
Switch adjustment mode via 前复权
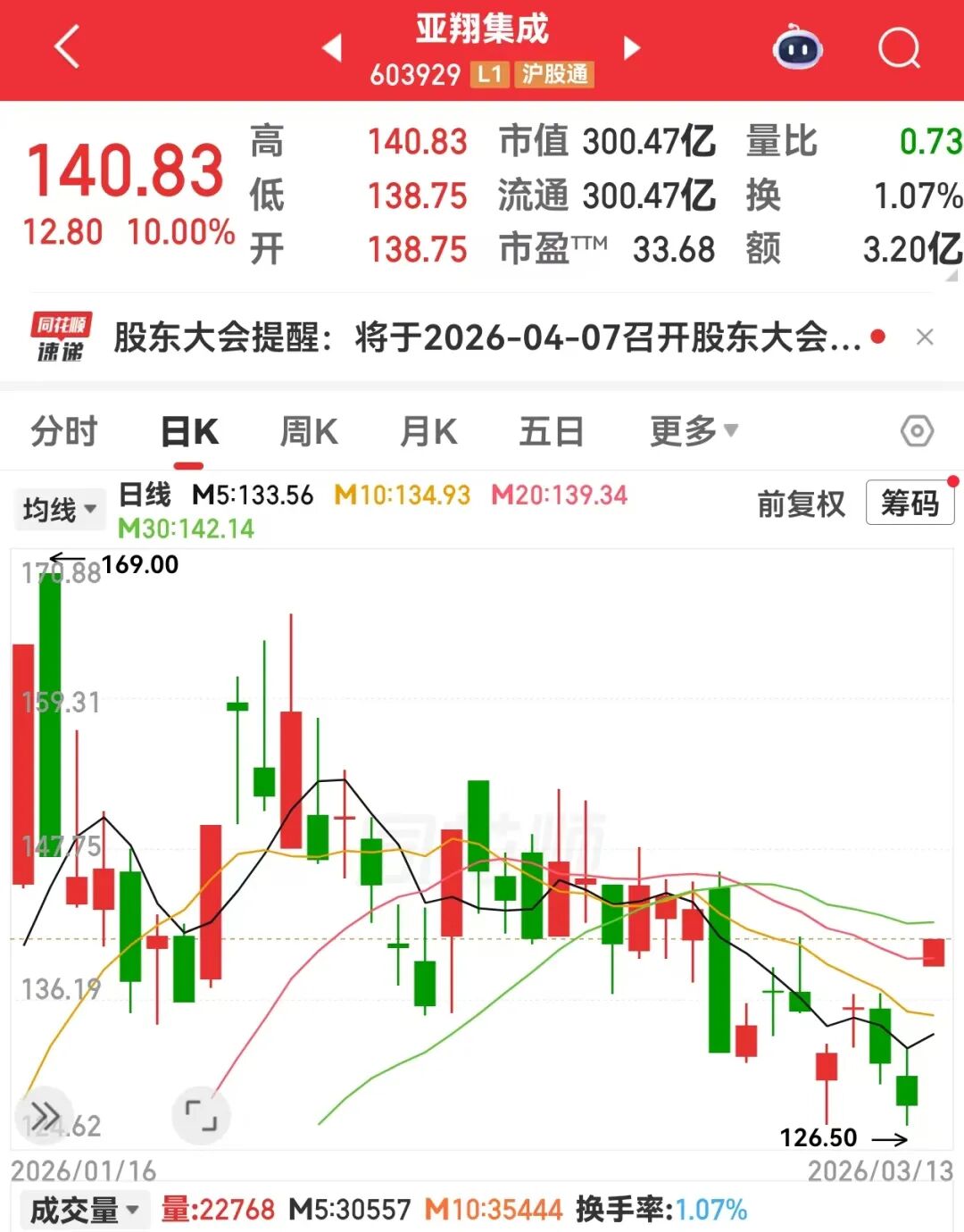[x=800, y=504]
